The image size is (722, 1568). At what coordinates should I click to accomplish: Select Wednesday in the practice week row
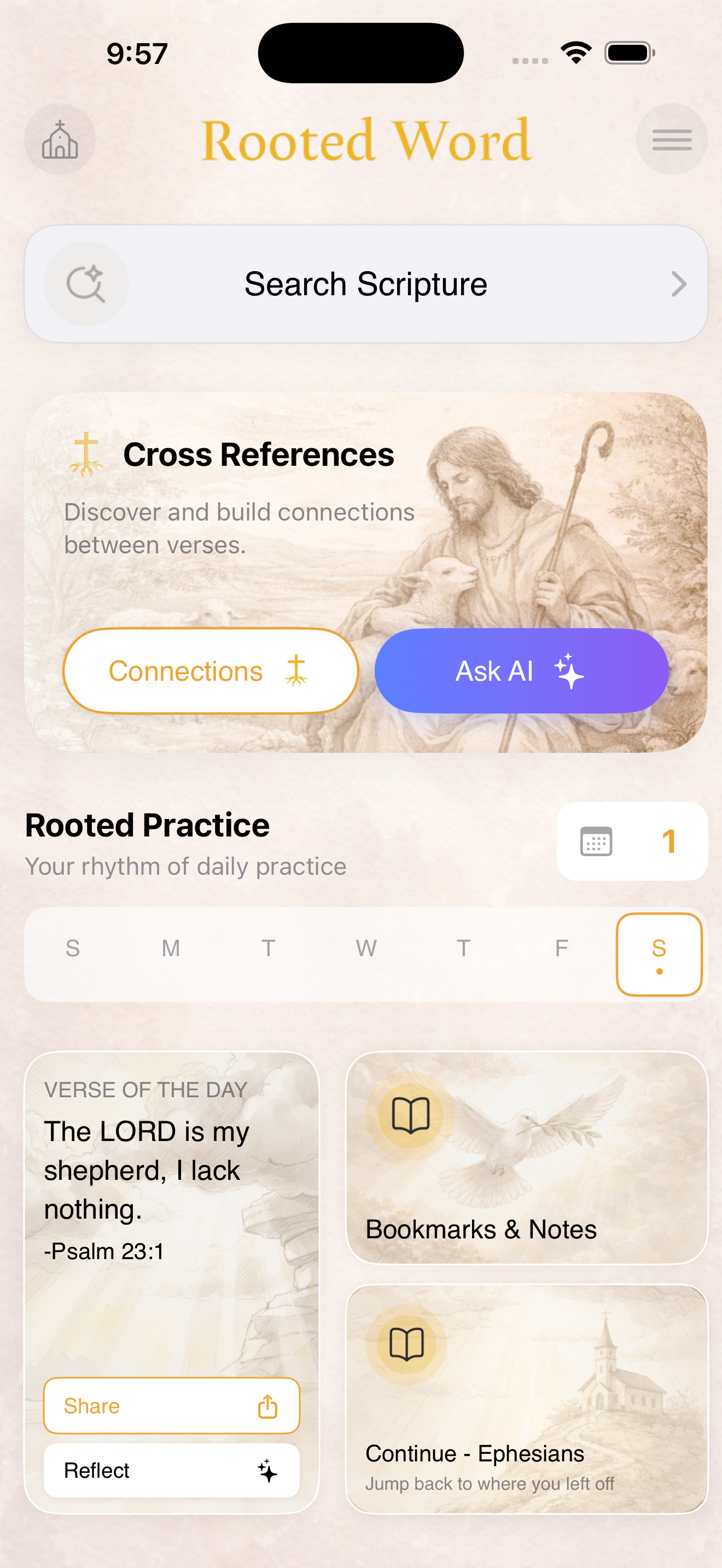pyautogui.click(x=366, y=947)
